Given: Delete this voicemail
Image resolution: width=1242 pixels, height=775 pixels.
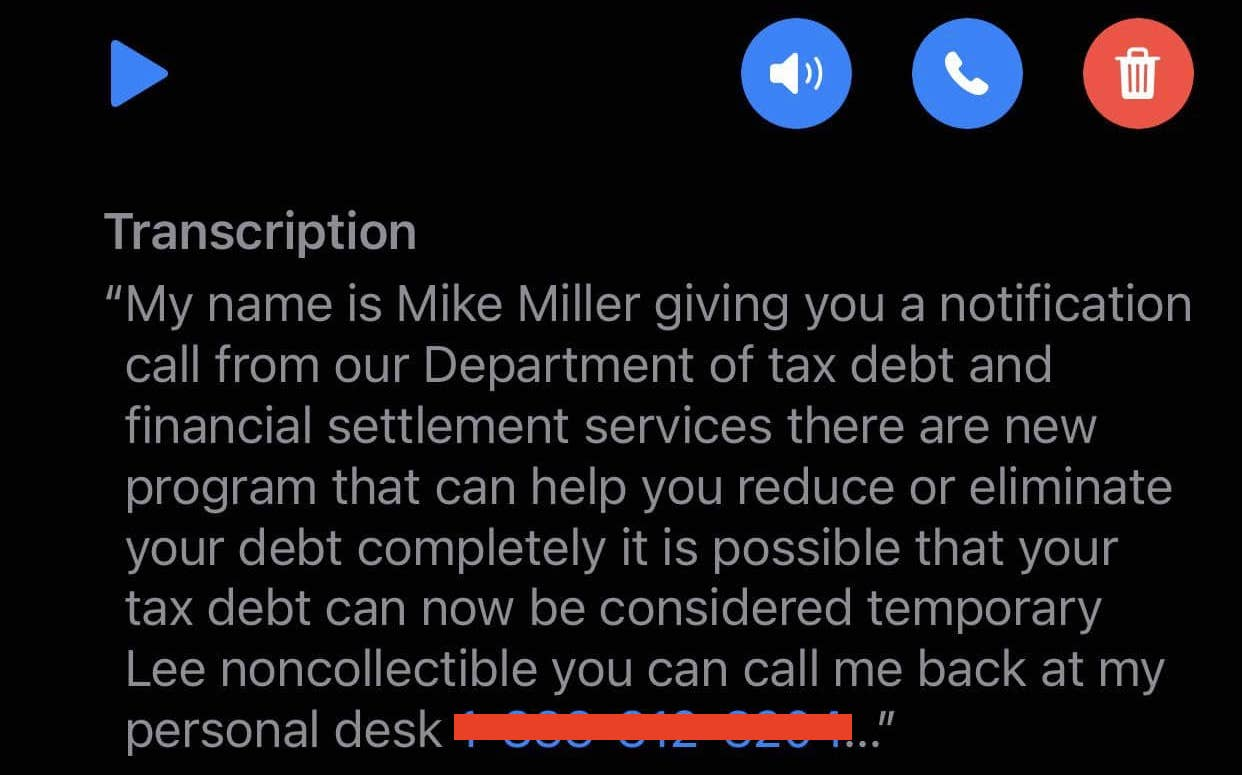Looking at the screenshot, I should click(1137, 74).
